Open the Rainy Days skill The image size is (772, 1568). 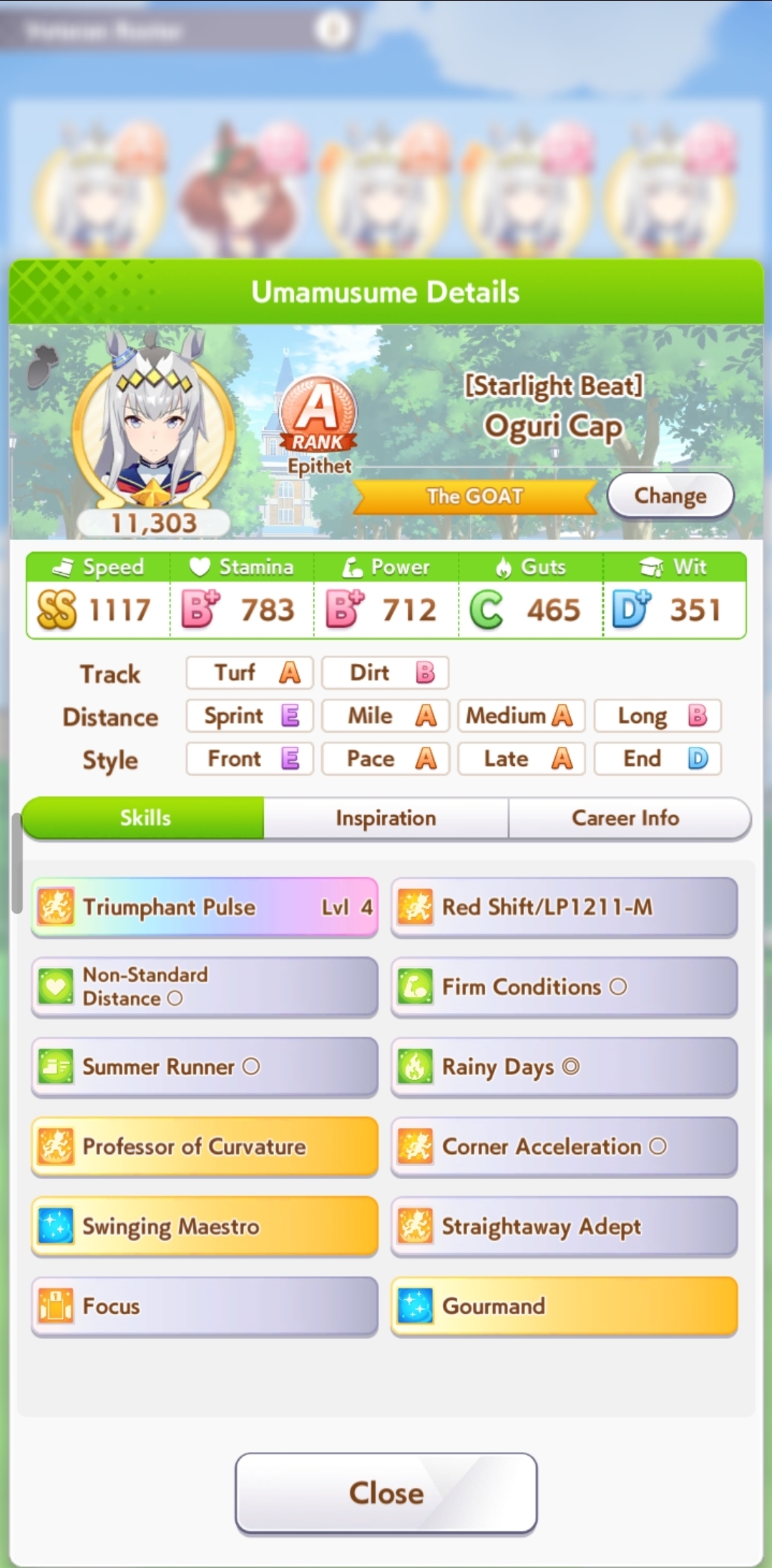[x=564, y=1067]
